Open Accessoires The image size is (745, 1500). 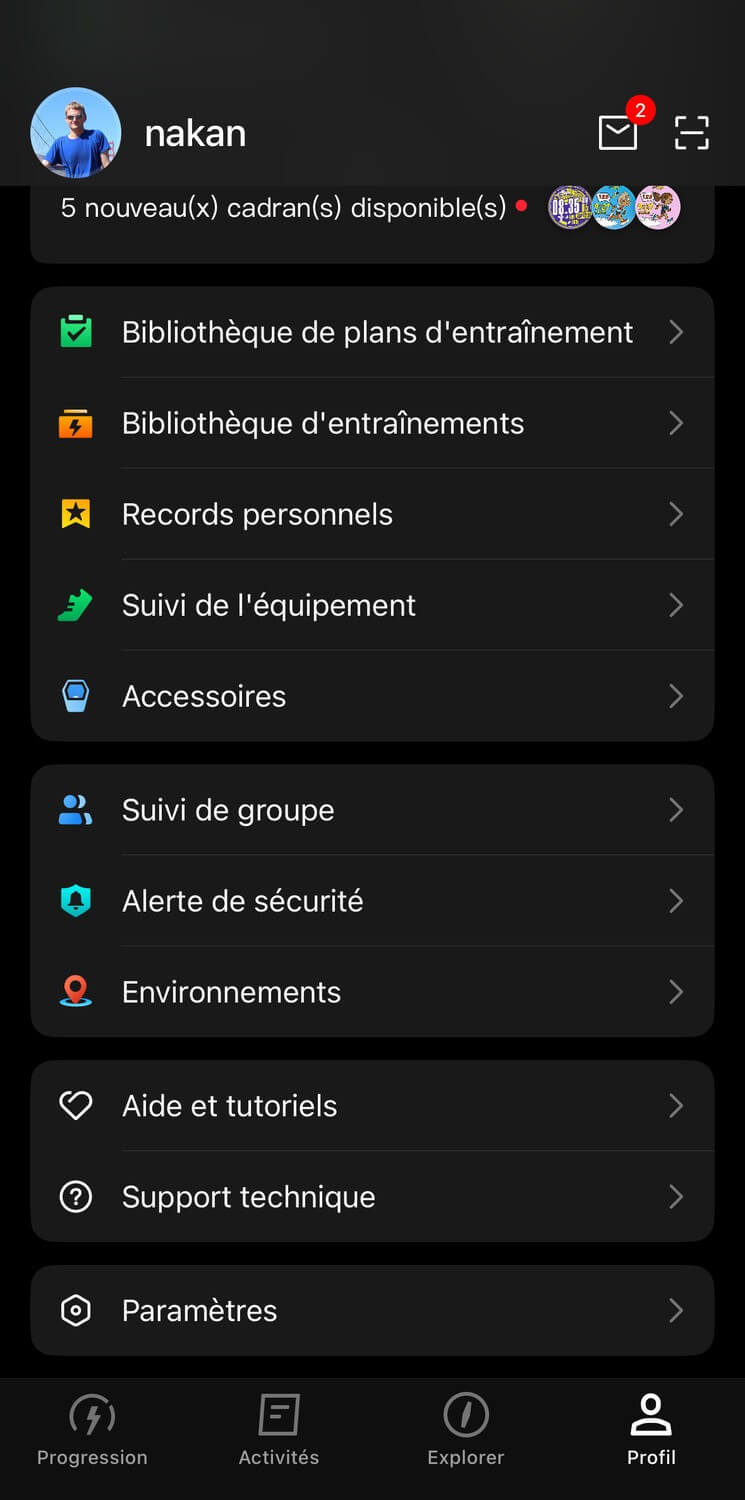pos(372,696)
